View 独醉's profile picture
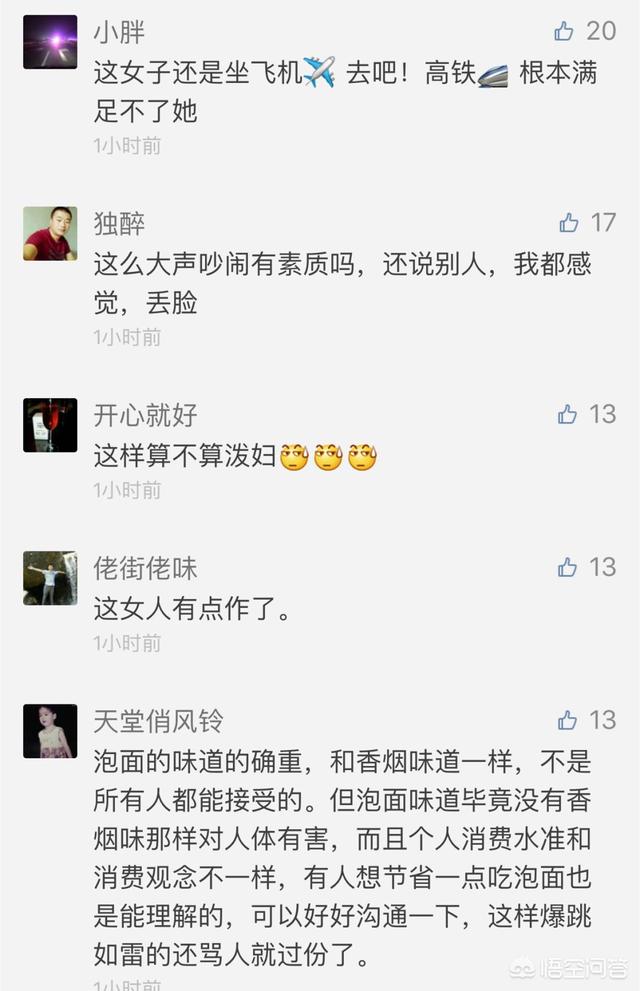 [x=50, y=234]
